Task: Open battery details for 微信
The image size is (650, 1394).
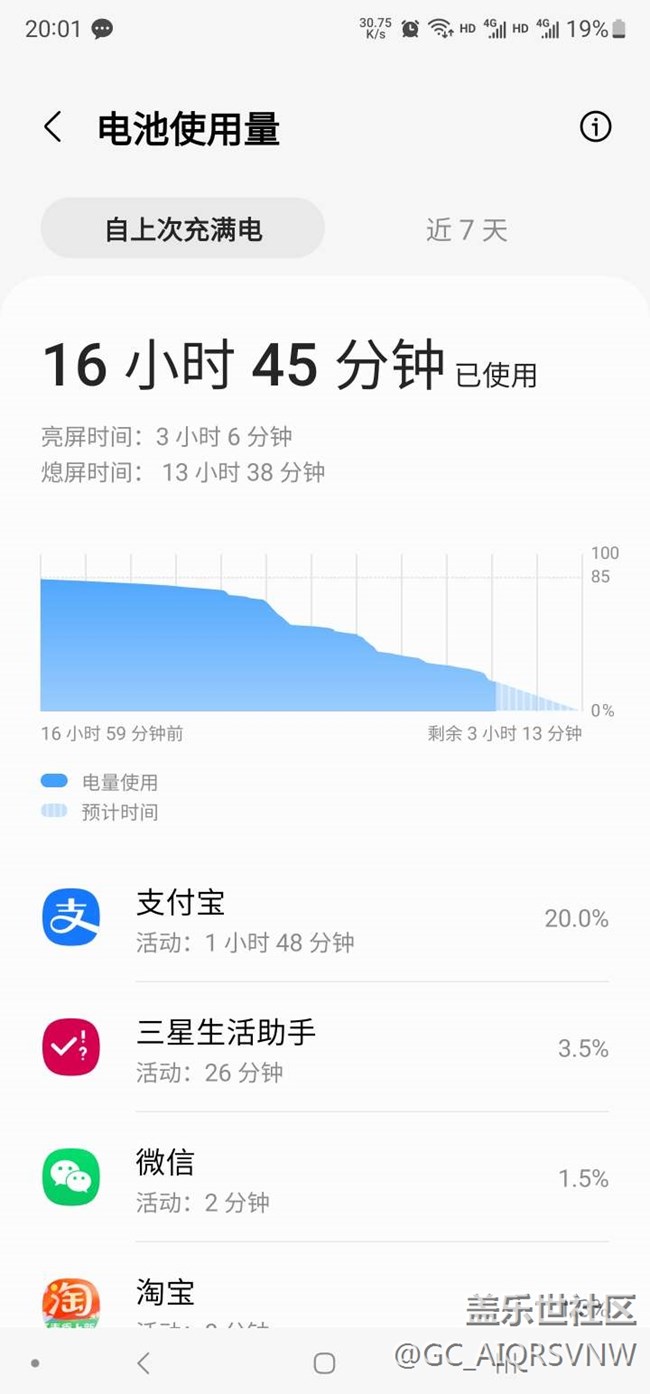Action: tap(325, 1178)
